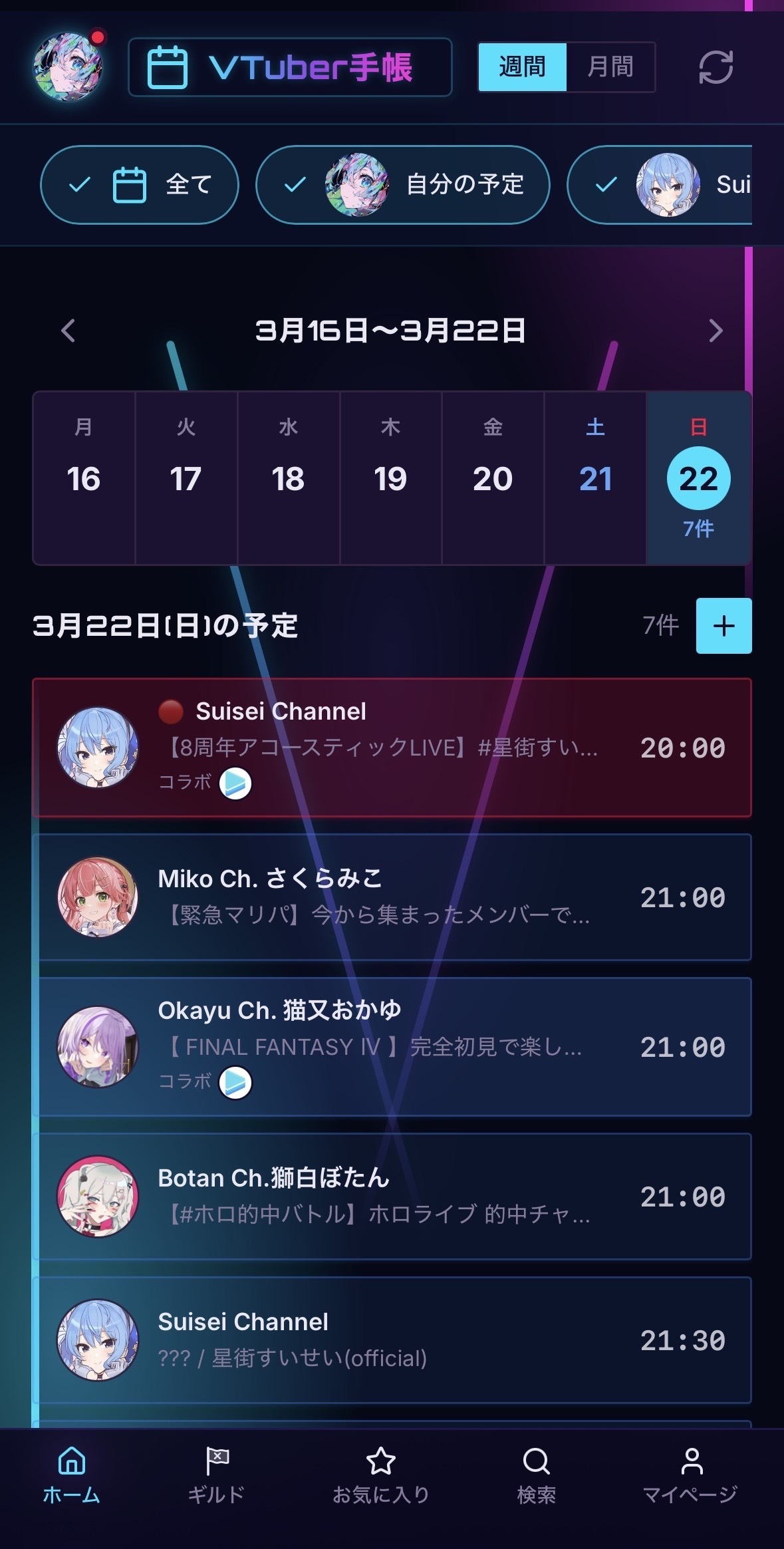Open the Okayu Ch. 猫又おかゆ stream card
Screen dimensions: 784x1549
392,1047
